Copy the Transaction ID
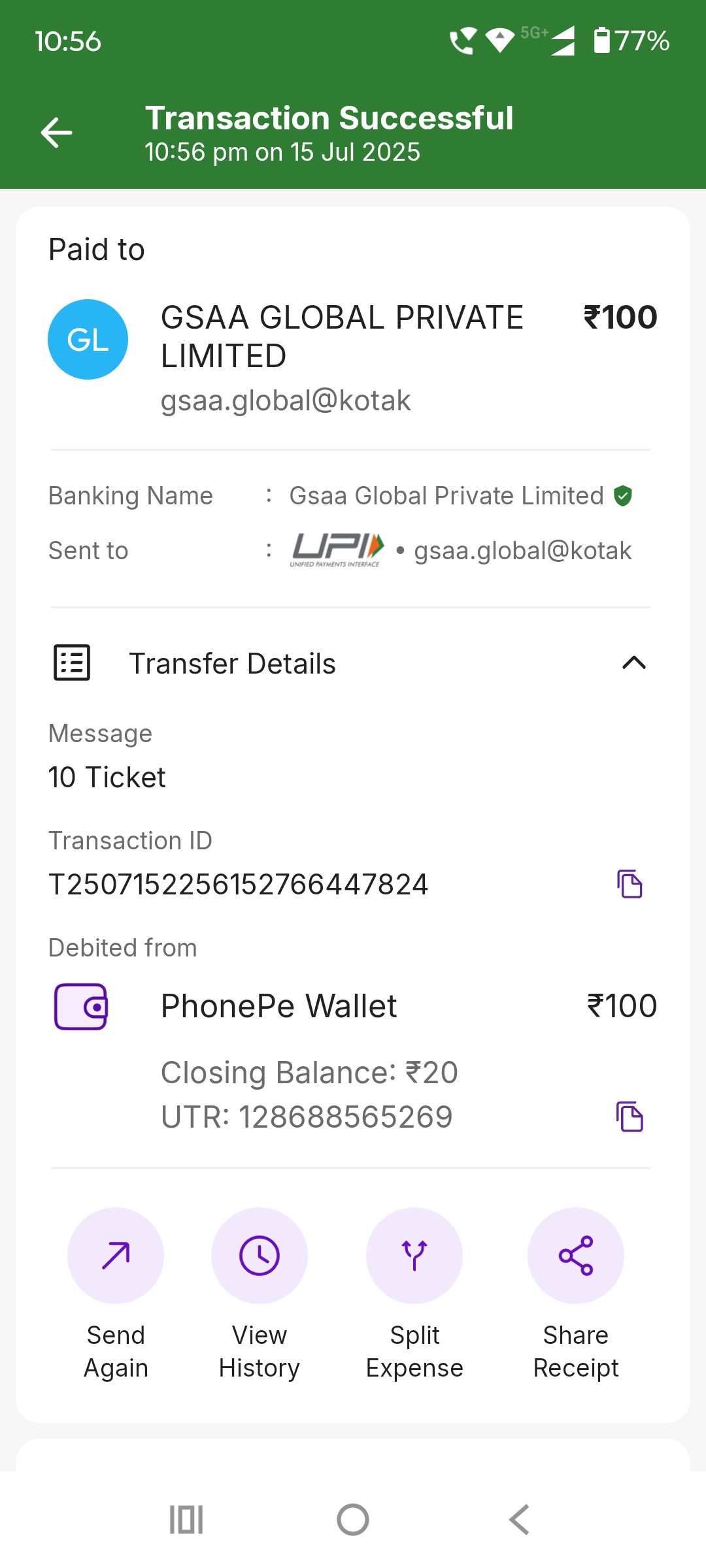Image resolution: width=706 pixels, height=1568 pixels. point(630,884)
